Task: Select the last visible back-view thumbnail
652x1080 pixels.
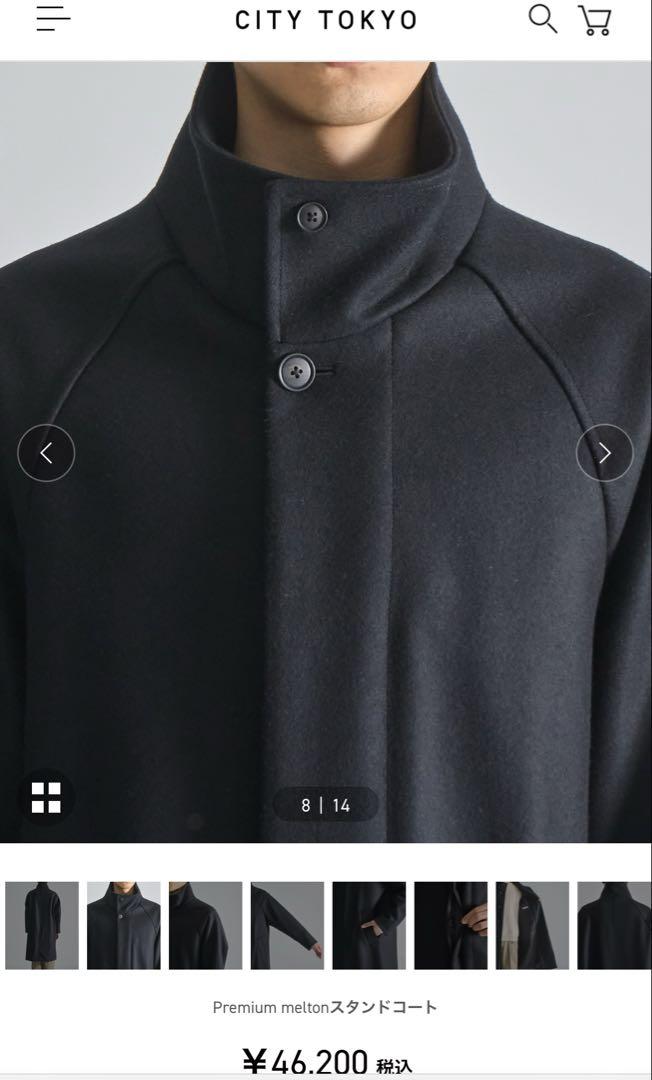Action: [614, 925]
